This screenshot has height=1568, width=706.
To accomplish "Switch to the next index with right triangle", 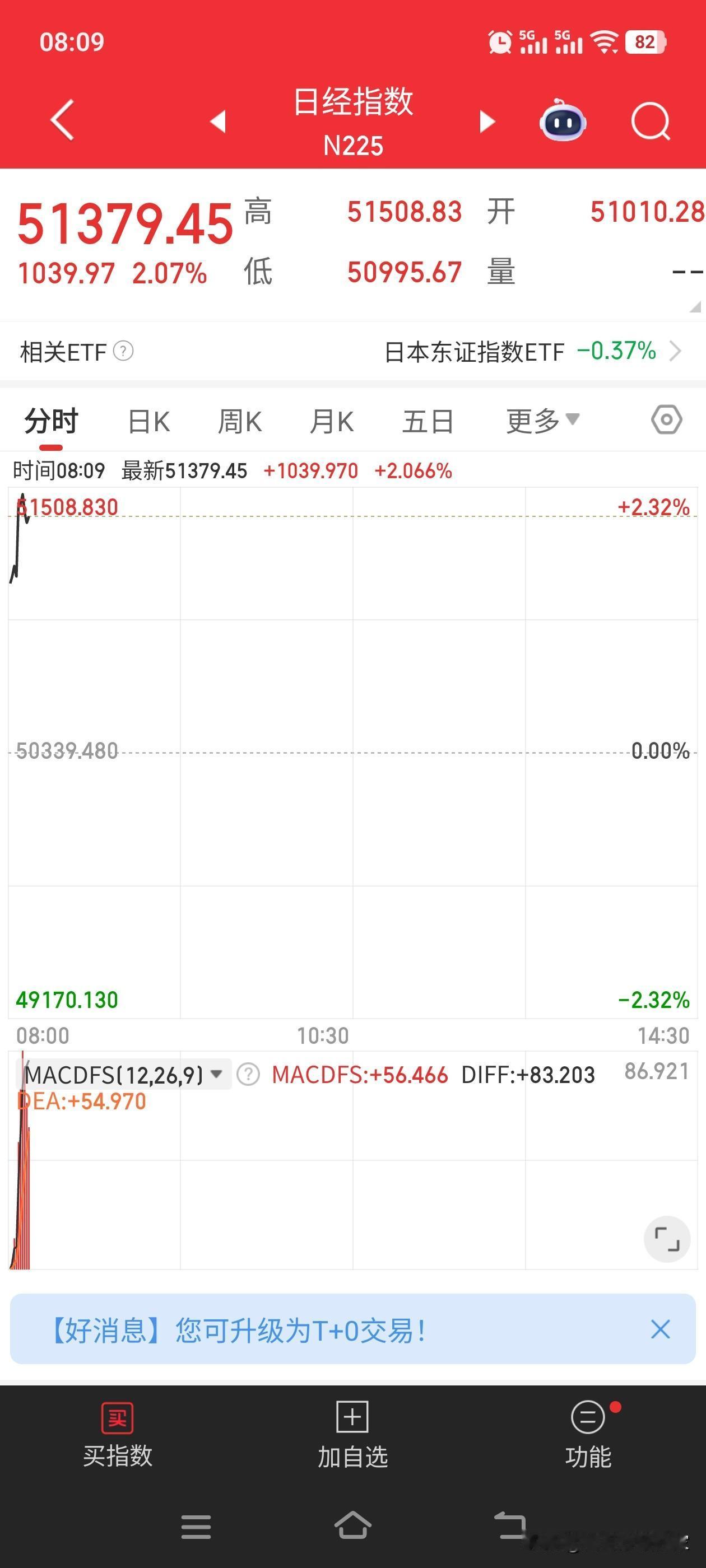I will tap(487, 120).
